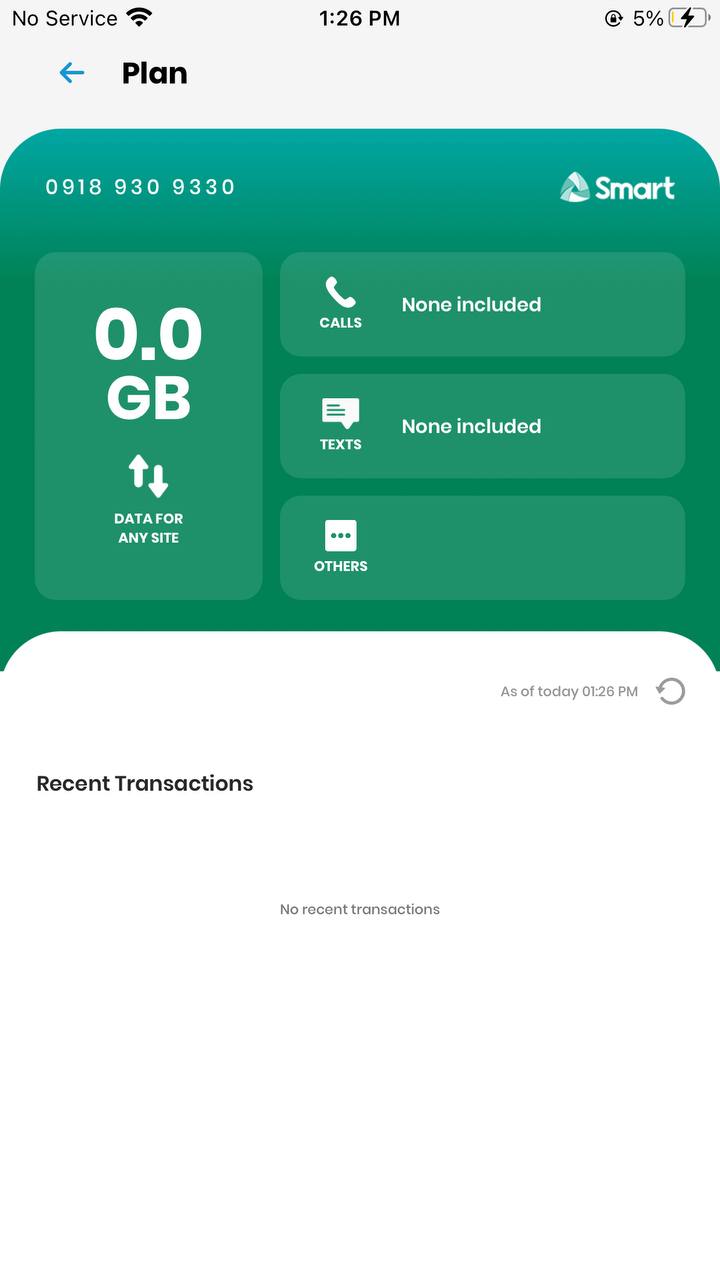Open the Texts allocation card
720x1280 pixels.
tap(482, 426)
